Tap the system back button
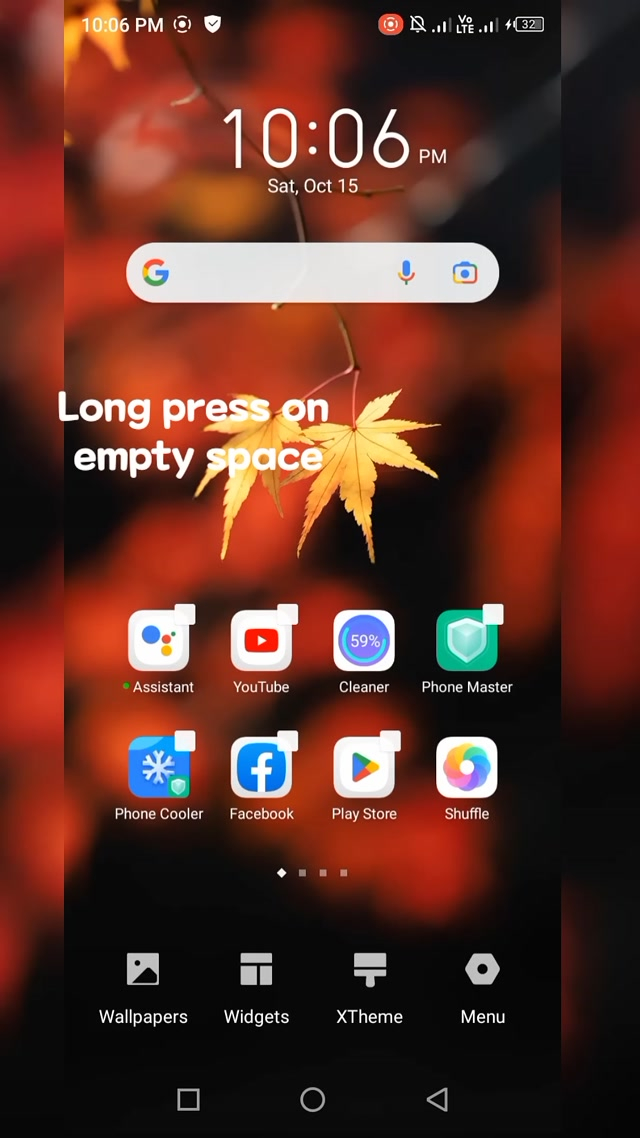 pyautogui.click(x=437, y=1100)
